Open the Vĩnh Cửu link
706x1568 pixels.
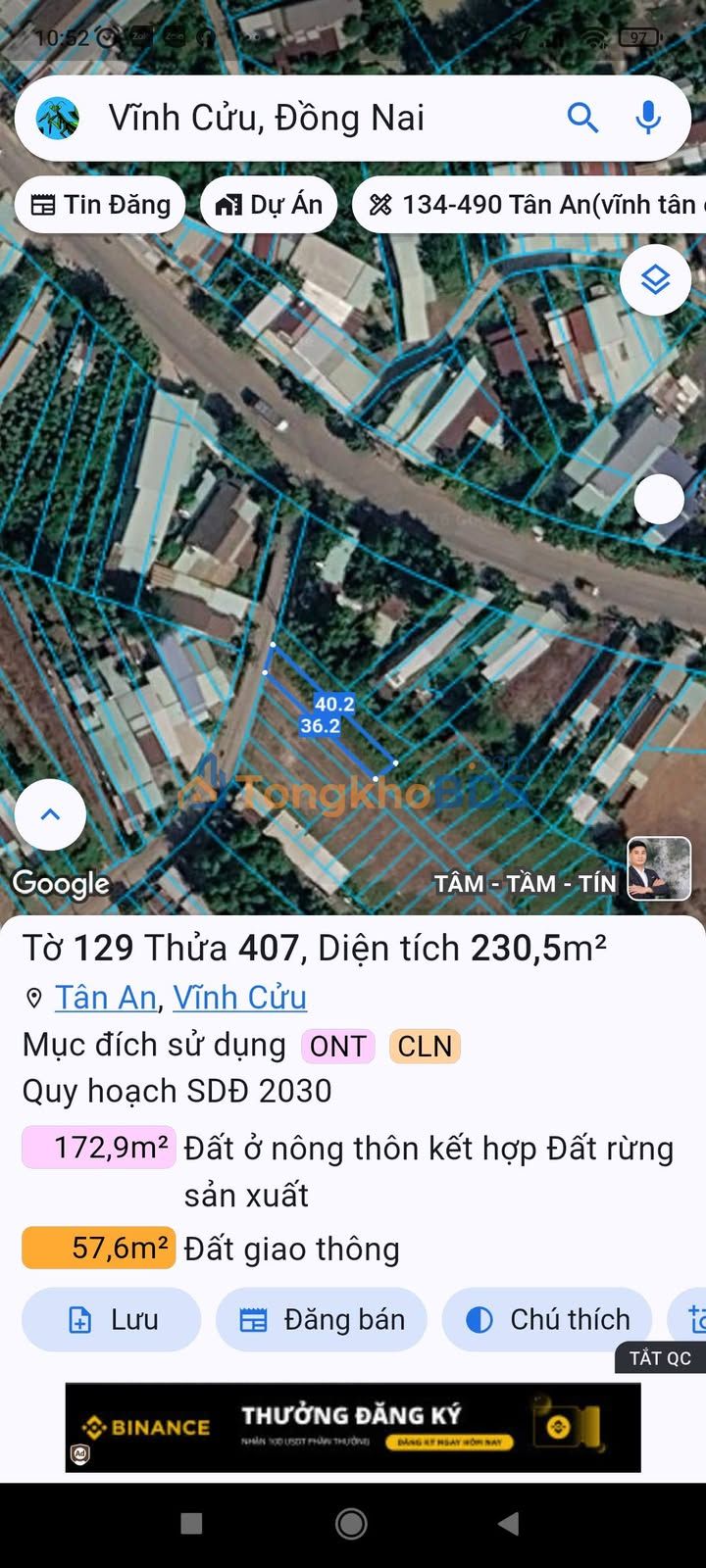tap(239, 998)
